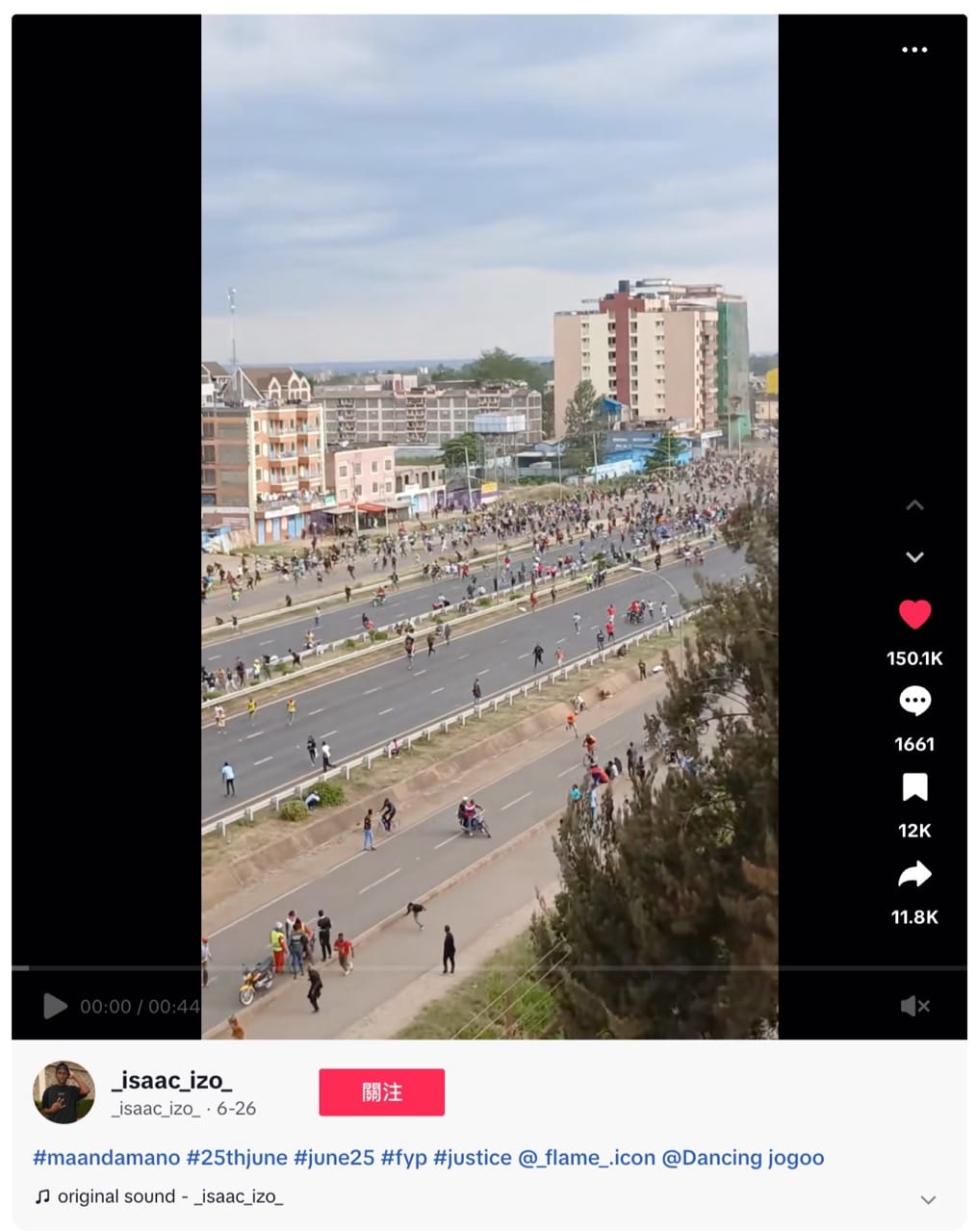Like this video with the heart
Screen dimensions: 977x1232
914,614
